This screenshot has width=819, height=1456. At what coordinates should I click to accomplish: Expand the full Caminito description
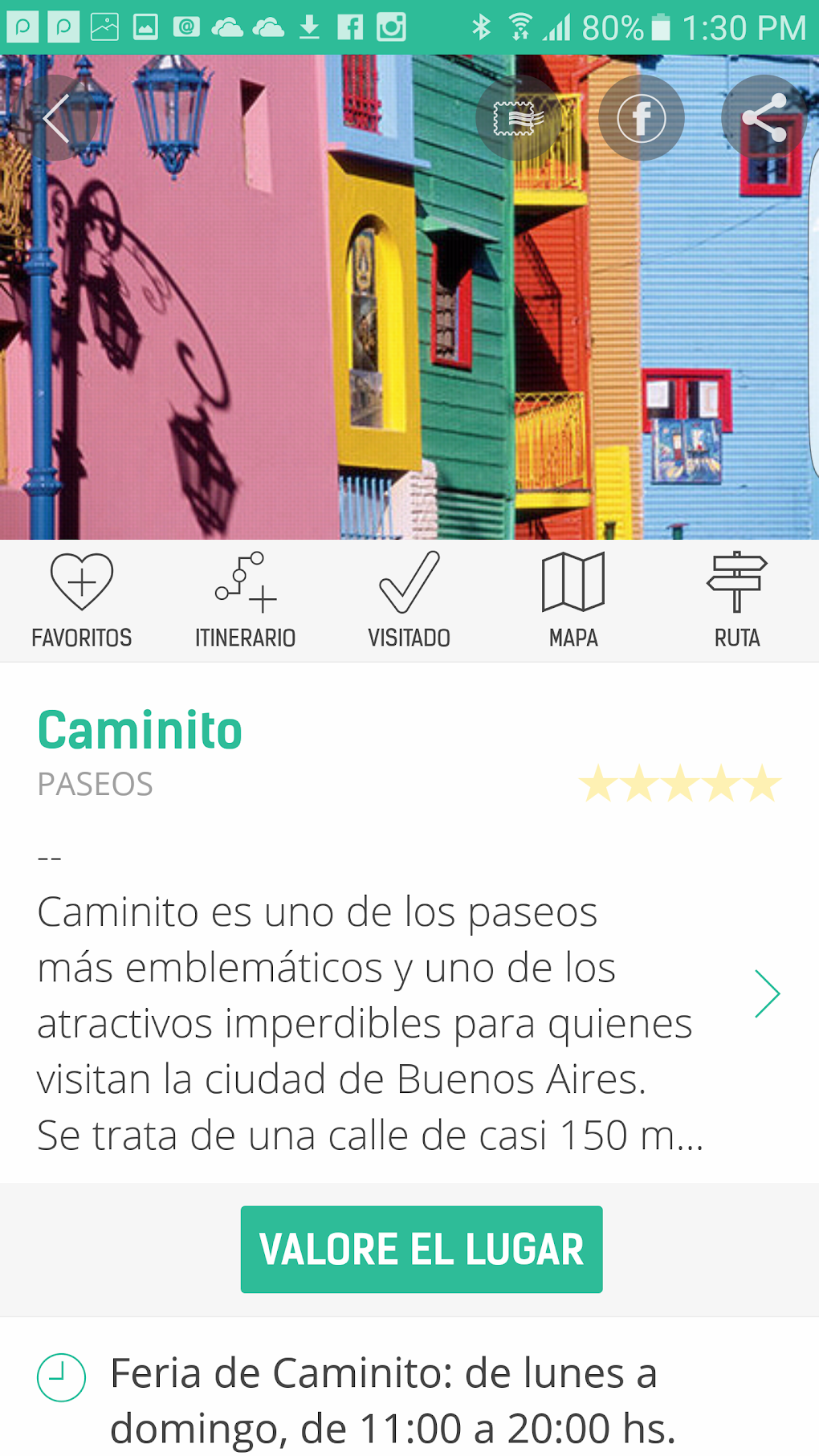[x=768, y=994]
